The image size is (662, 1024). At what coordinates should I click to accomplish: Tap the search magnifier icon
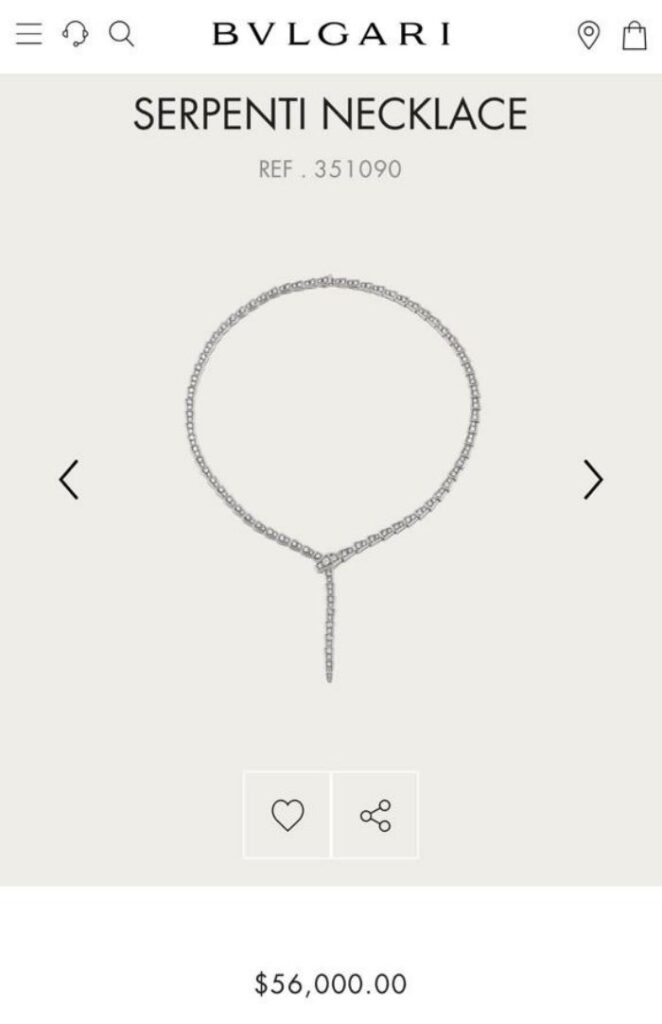coord(121,34)
